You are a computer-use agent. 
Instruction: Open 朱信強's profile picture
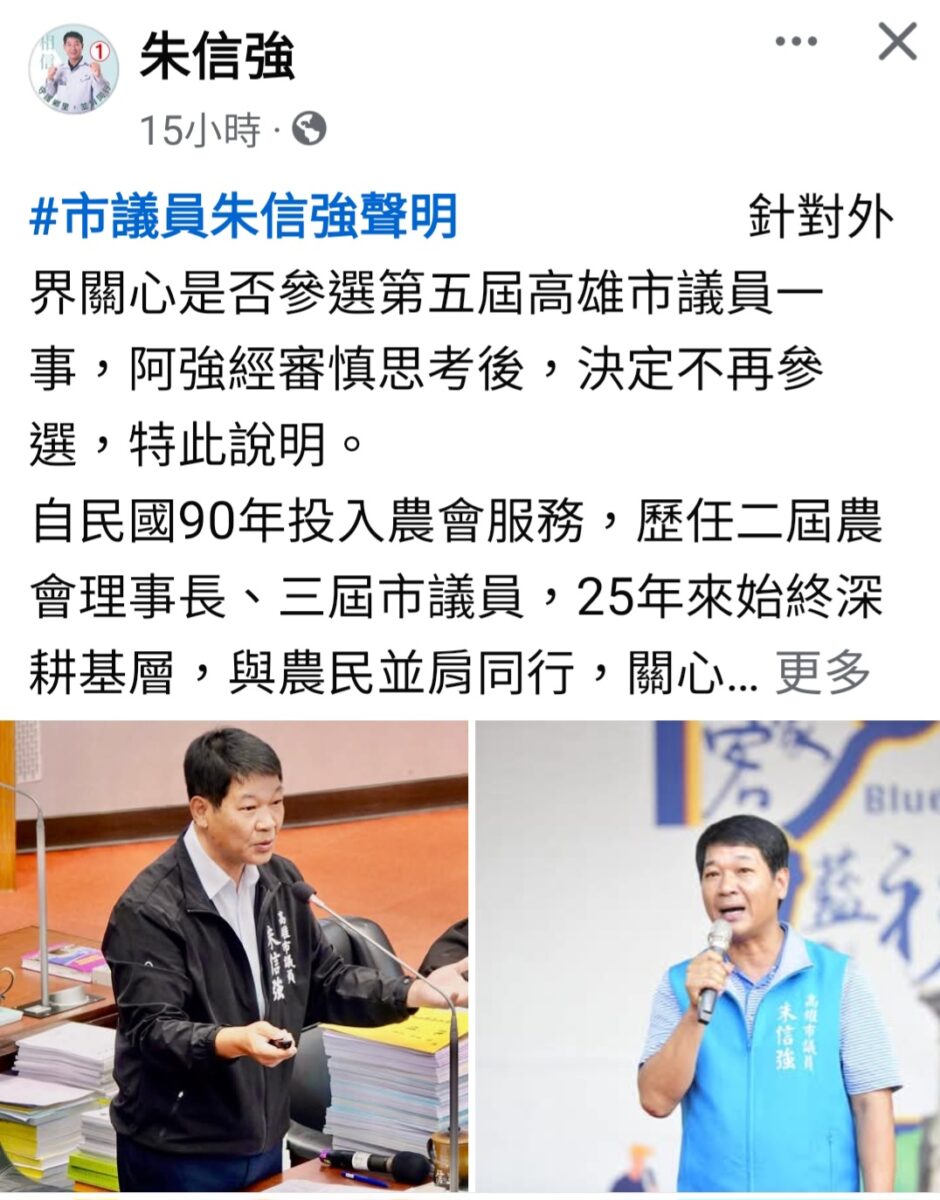point(73,70)
